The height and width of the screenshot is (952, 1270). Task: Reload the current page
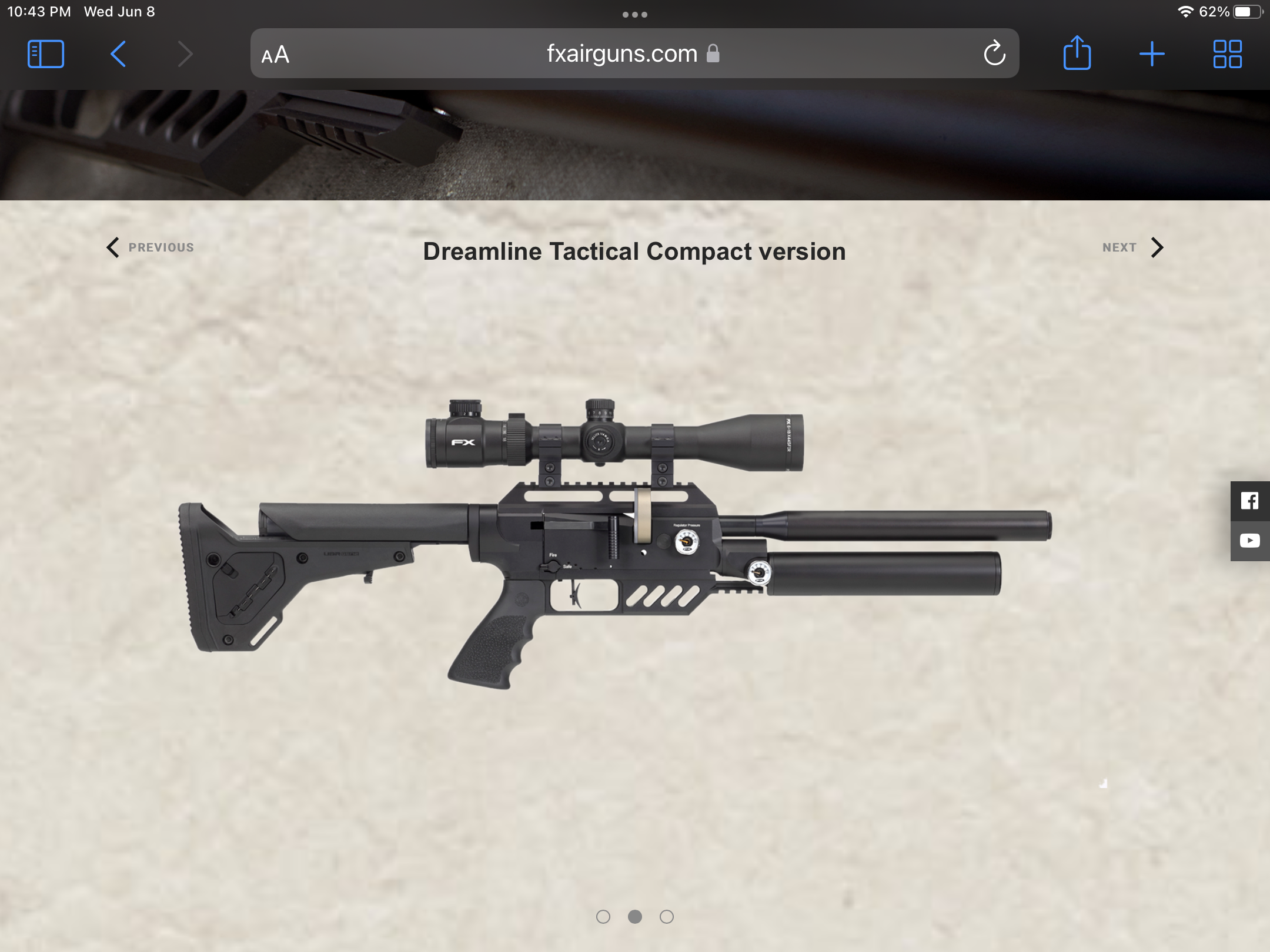coord(994,54)
